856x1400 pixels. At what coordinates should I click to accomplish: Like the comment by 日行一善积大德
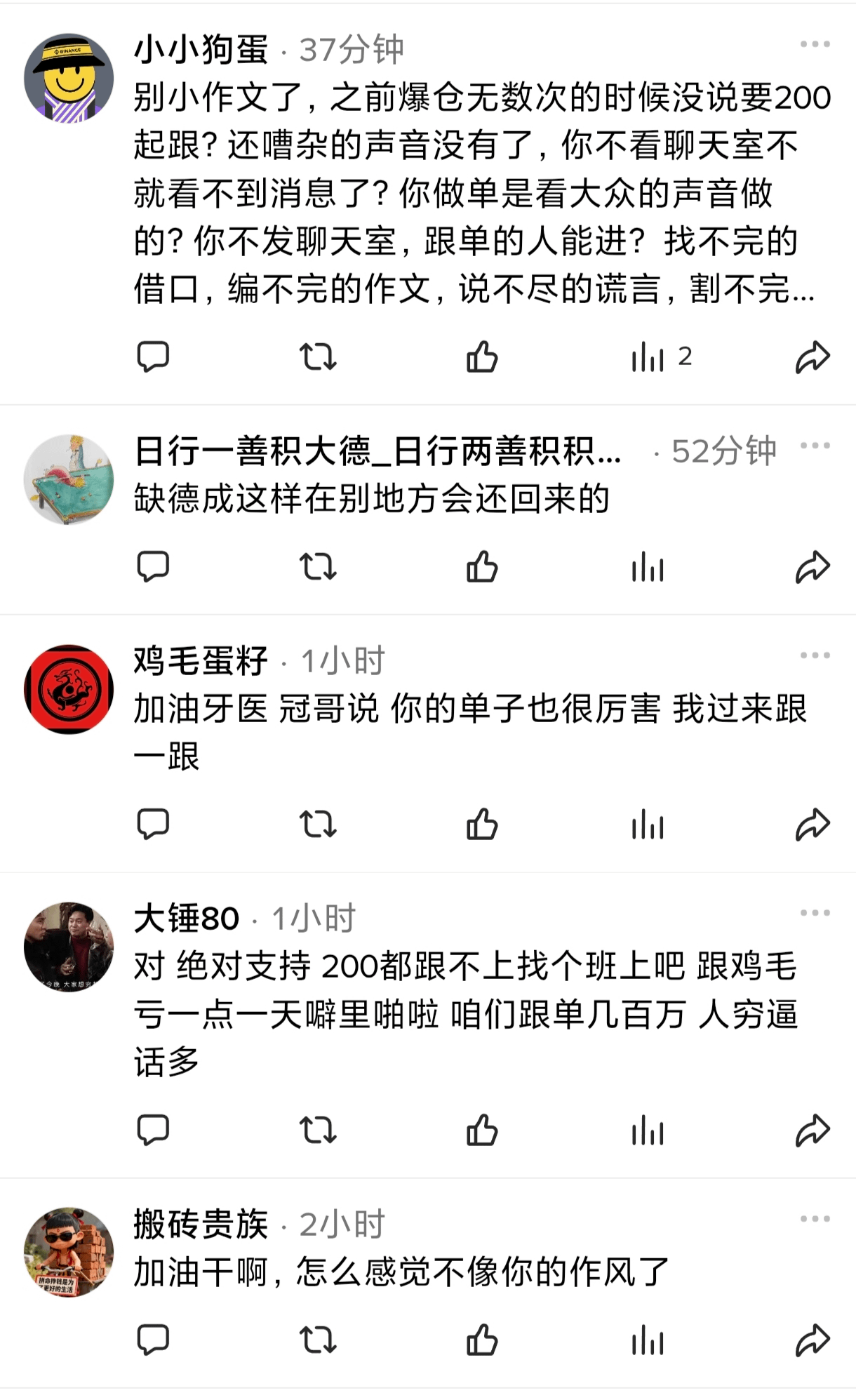point(482,567)
